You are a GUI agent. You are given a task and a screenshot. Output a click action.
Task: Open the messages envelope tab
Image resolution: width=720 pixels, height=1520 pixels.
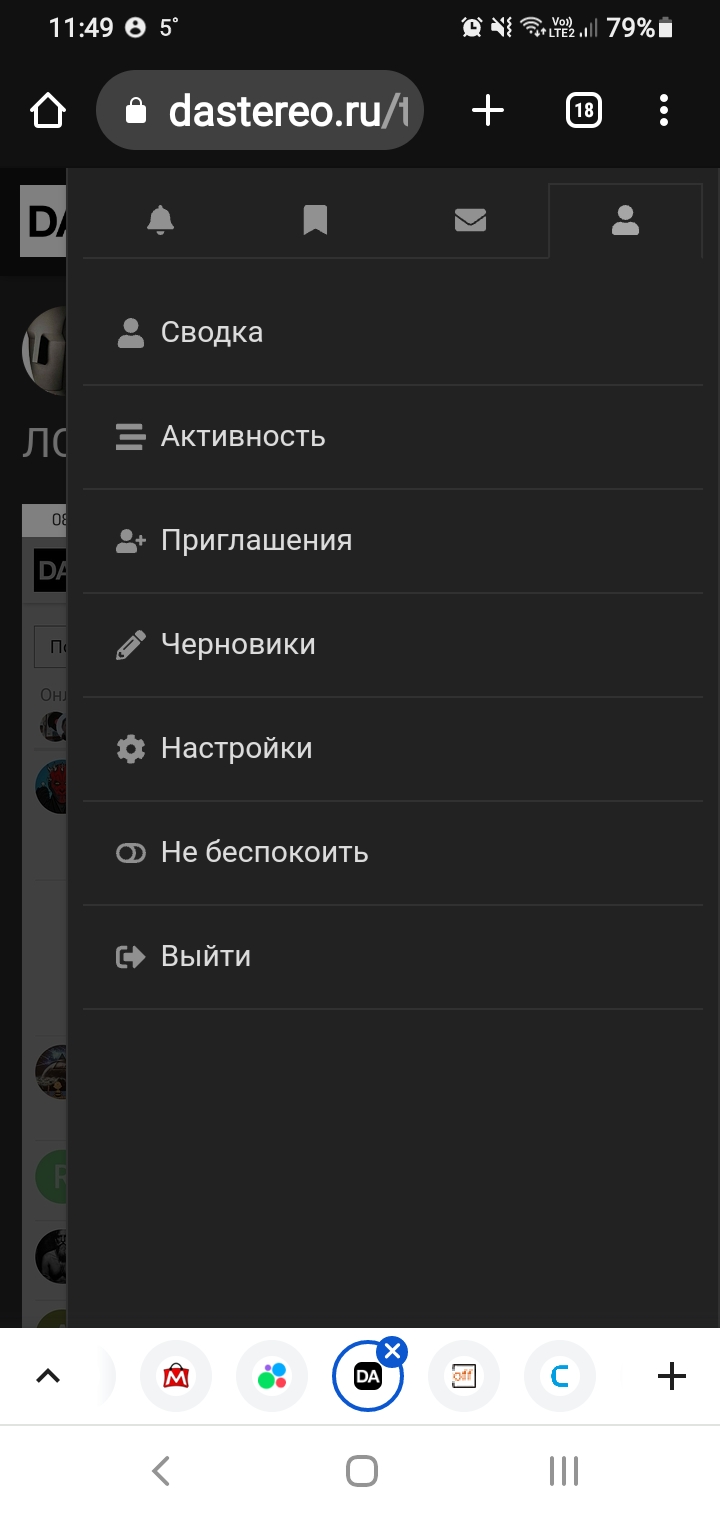coord(470,220)
